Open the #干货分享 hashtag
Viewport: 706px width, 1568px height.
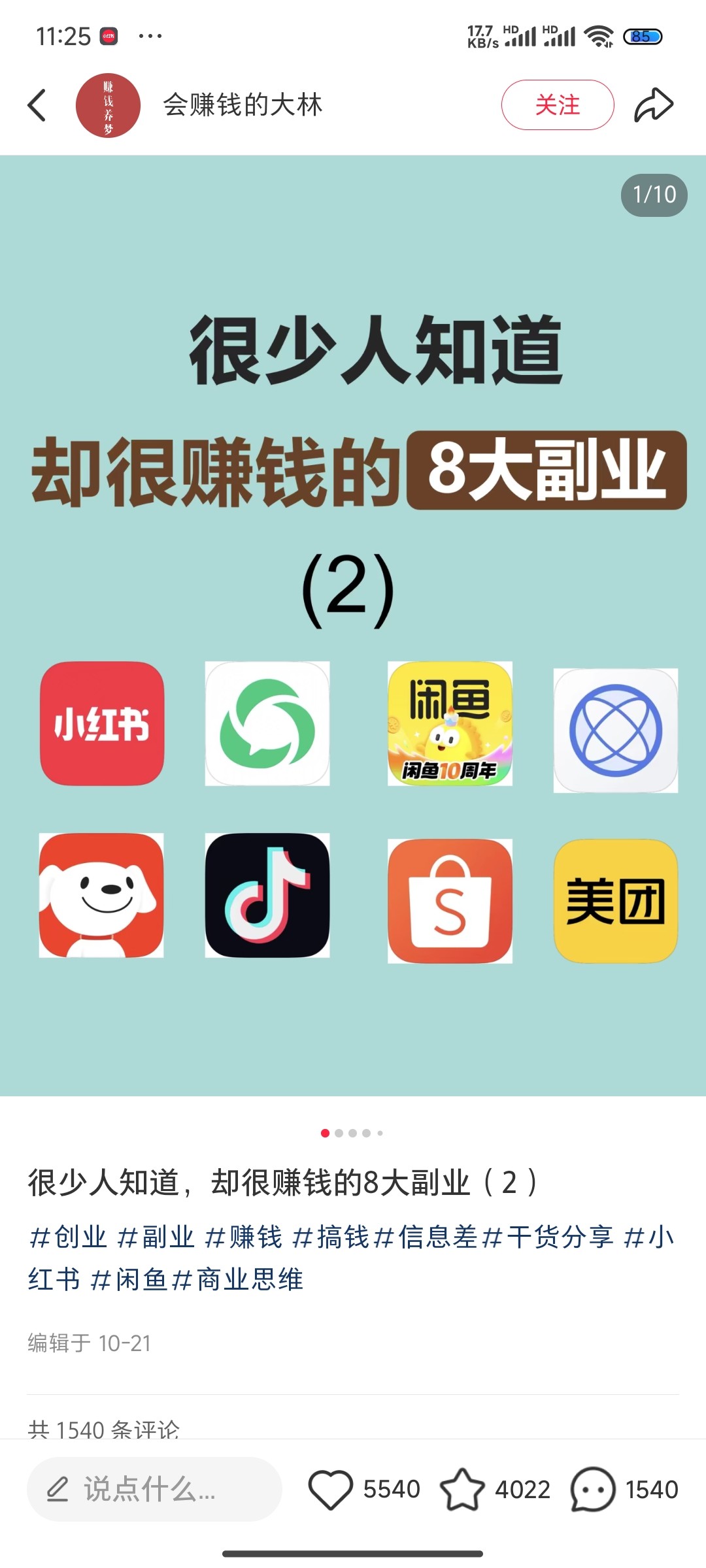[x=548, y=1237]
